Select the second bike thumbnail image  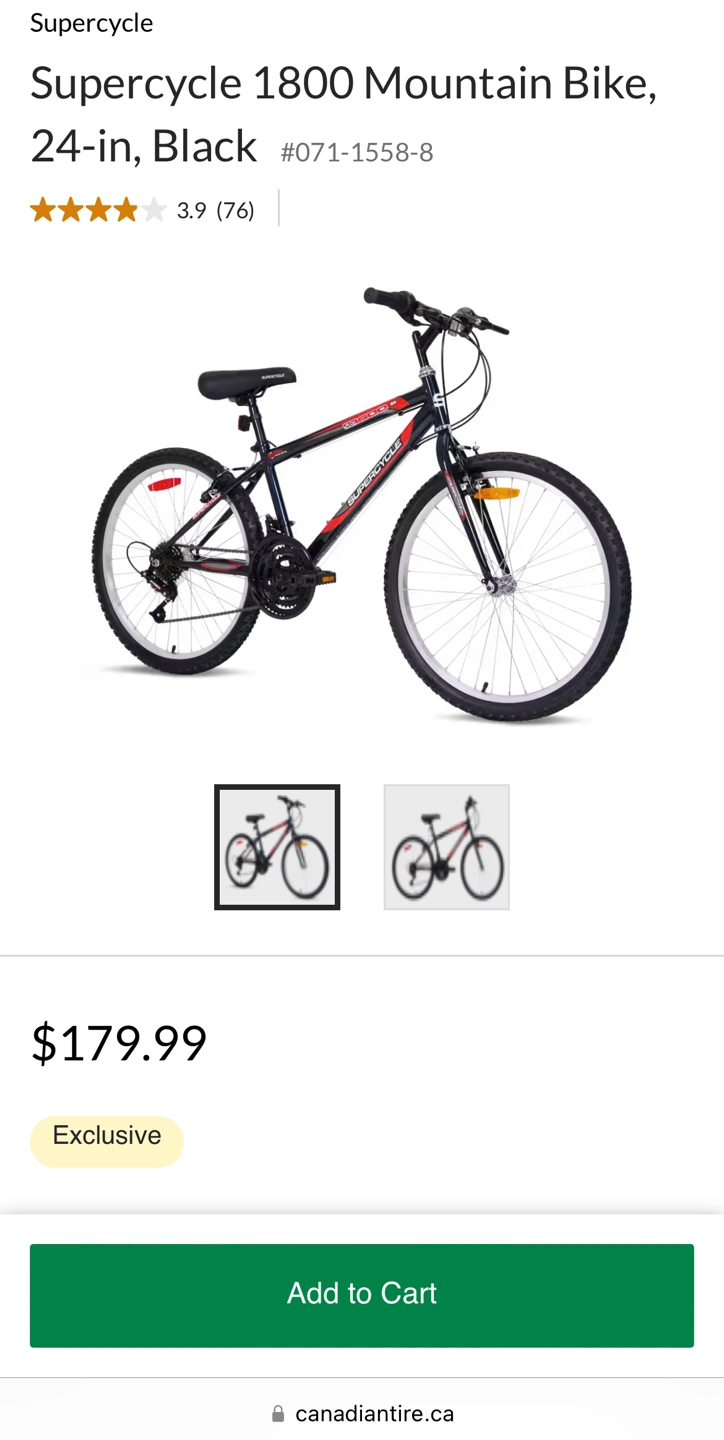pyautogui.click(x=446, y=847)
